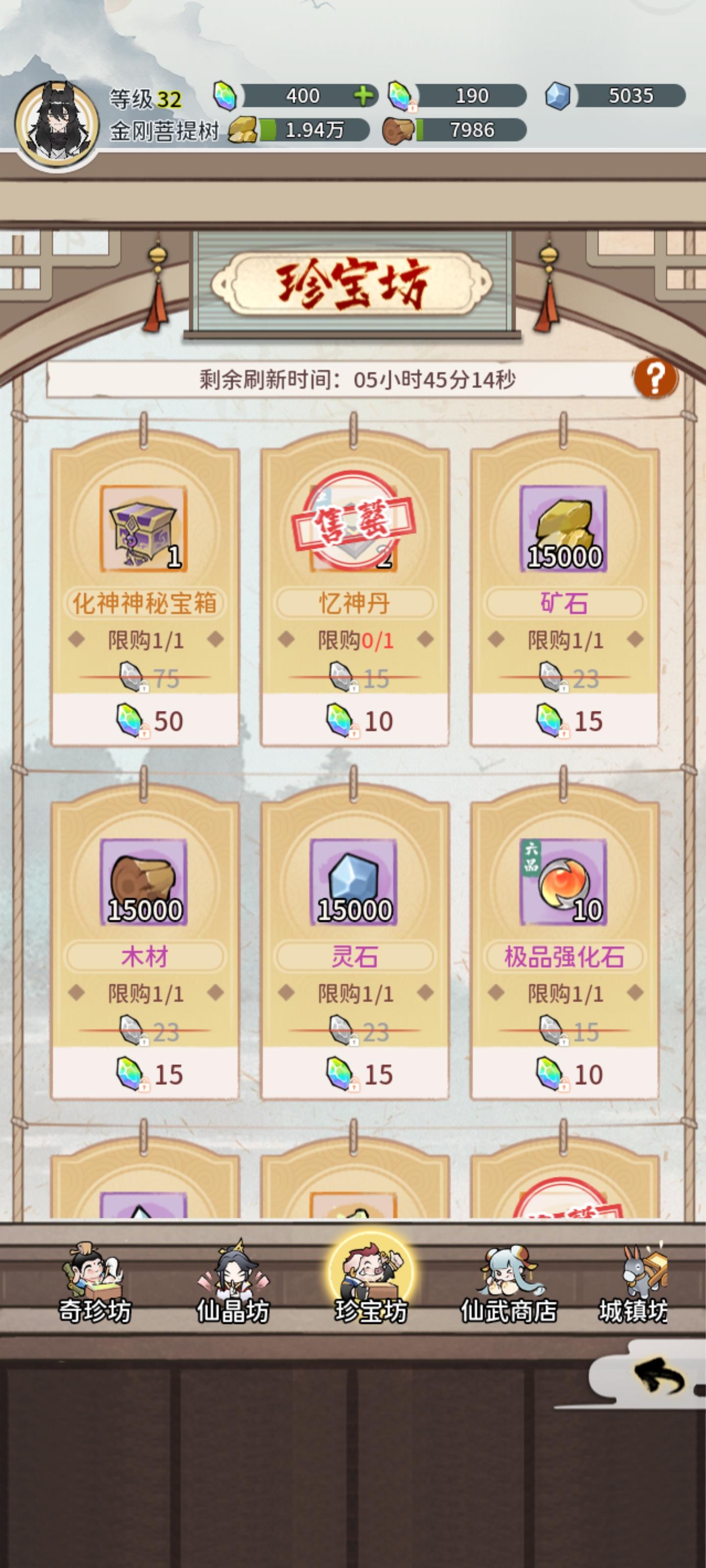Open the player avatar portrait
The image size is (706, 1568).
58,122
